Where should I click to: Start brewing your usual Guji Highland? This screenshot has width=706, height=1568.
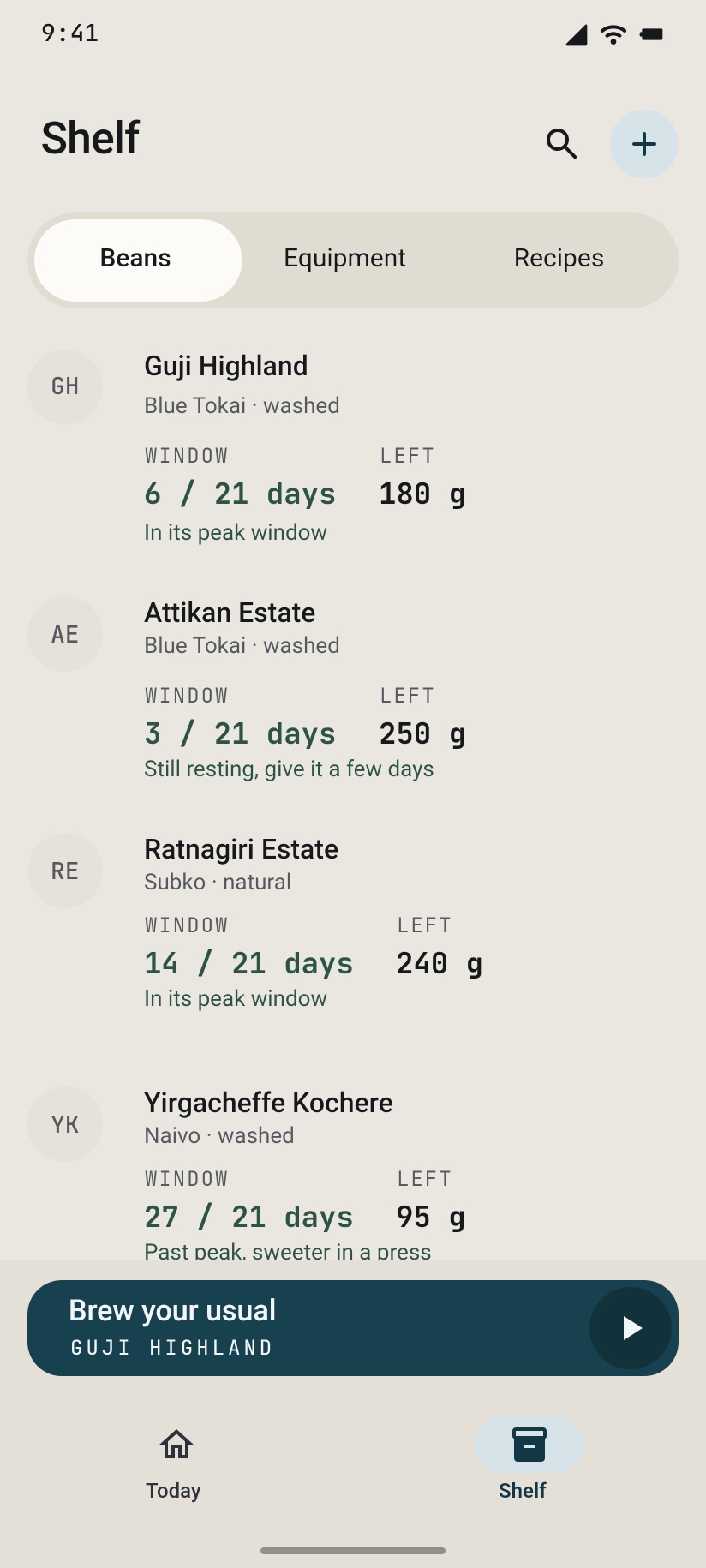coord(353,1328)
